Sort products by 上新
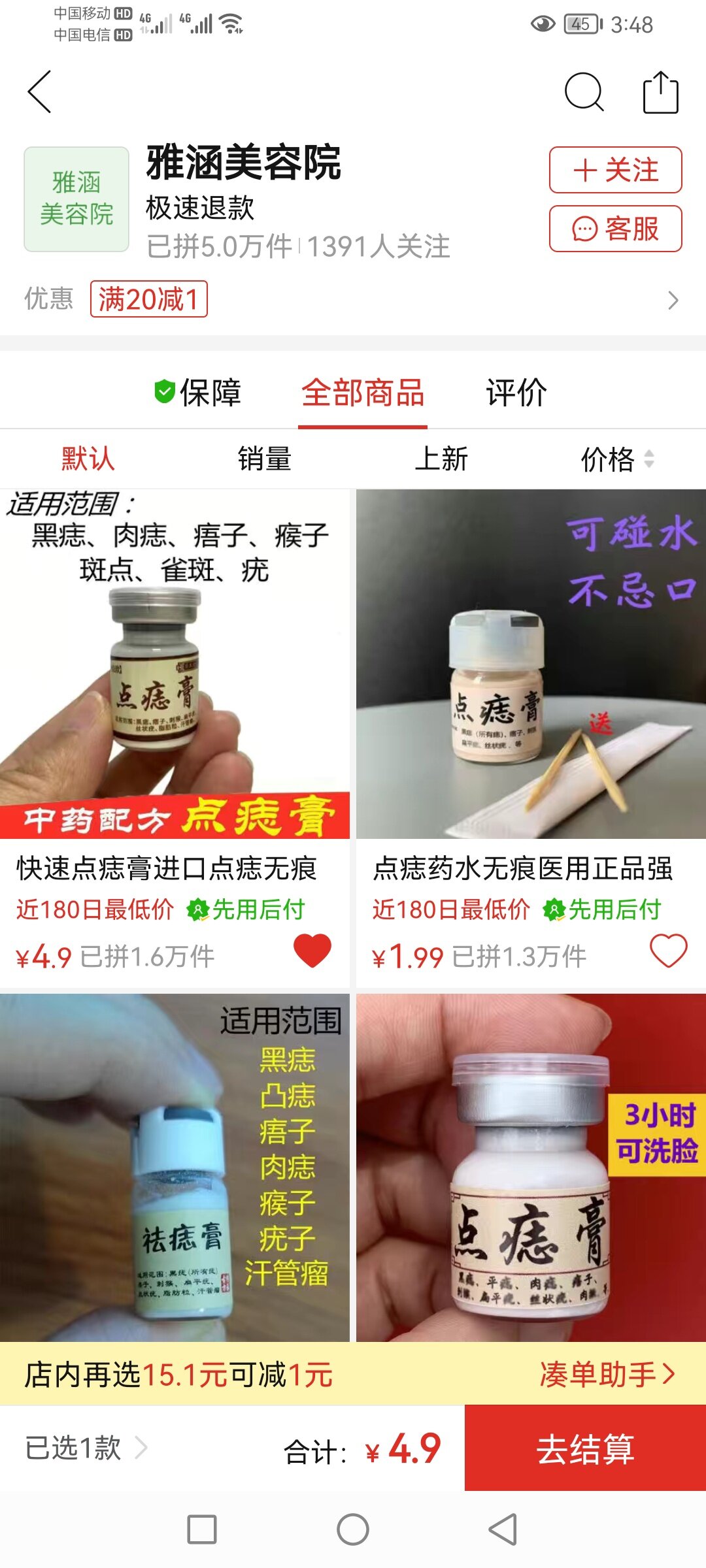The height and width of the screenshot is (1568, 706). [x=441, y=459]
